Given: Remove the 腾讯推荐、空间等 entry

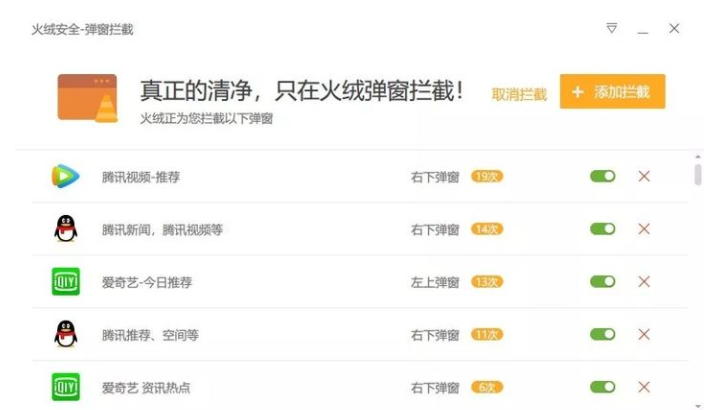Looking at the screenshot, I should 644,335.
